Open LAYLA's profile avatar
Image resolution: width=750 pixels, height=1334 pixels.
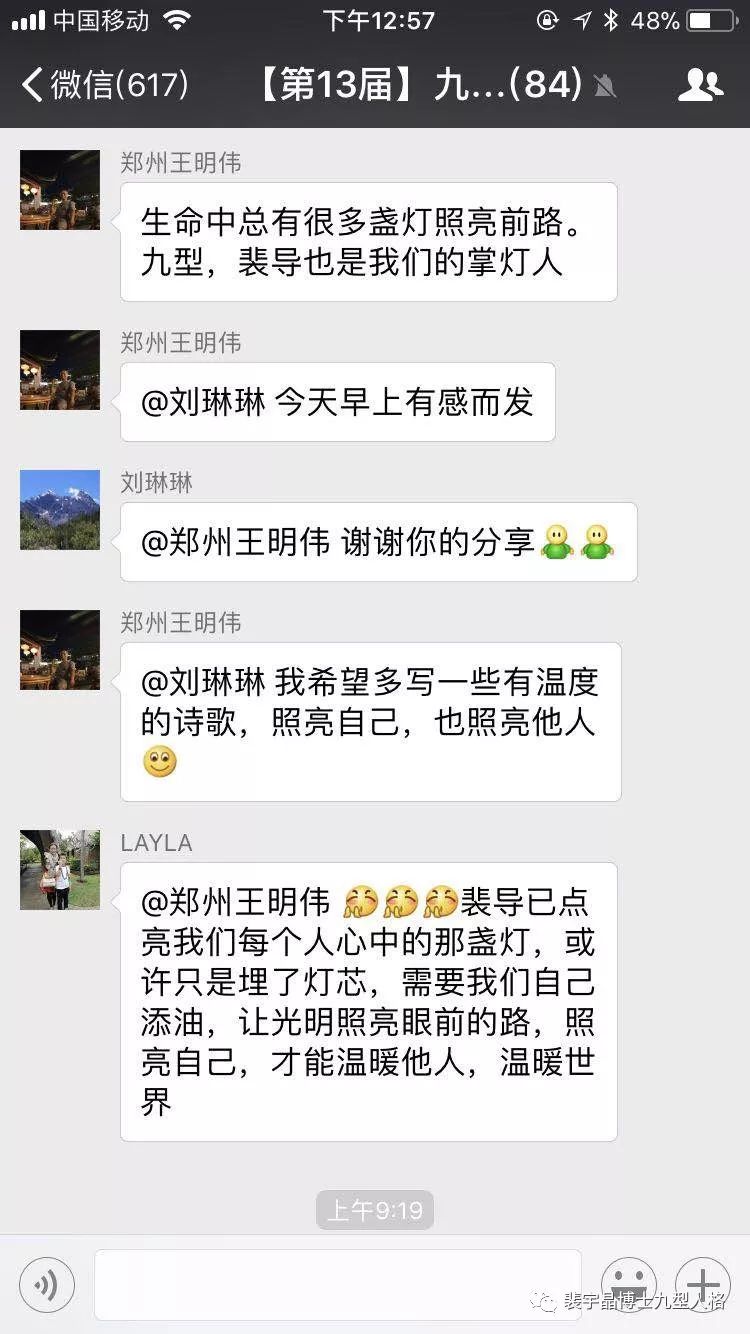(60, 870)
